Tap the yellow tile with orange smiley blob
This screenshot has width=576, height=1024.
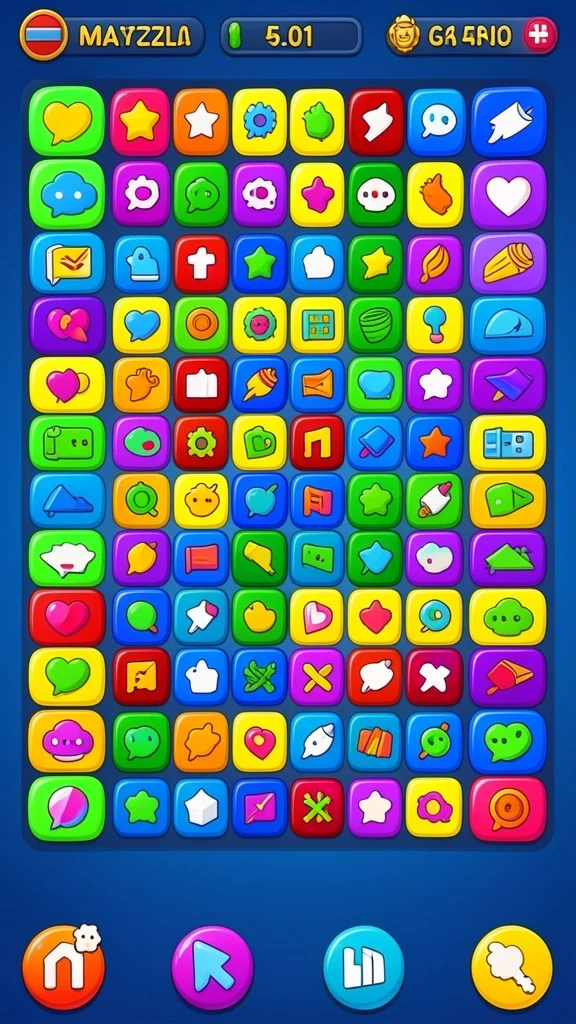click(200, 501)
